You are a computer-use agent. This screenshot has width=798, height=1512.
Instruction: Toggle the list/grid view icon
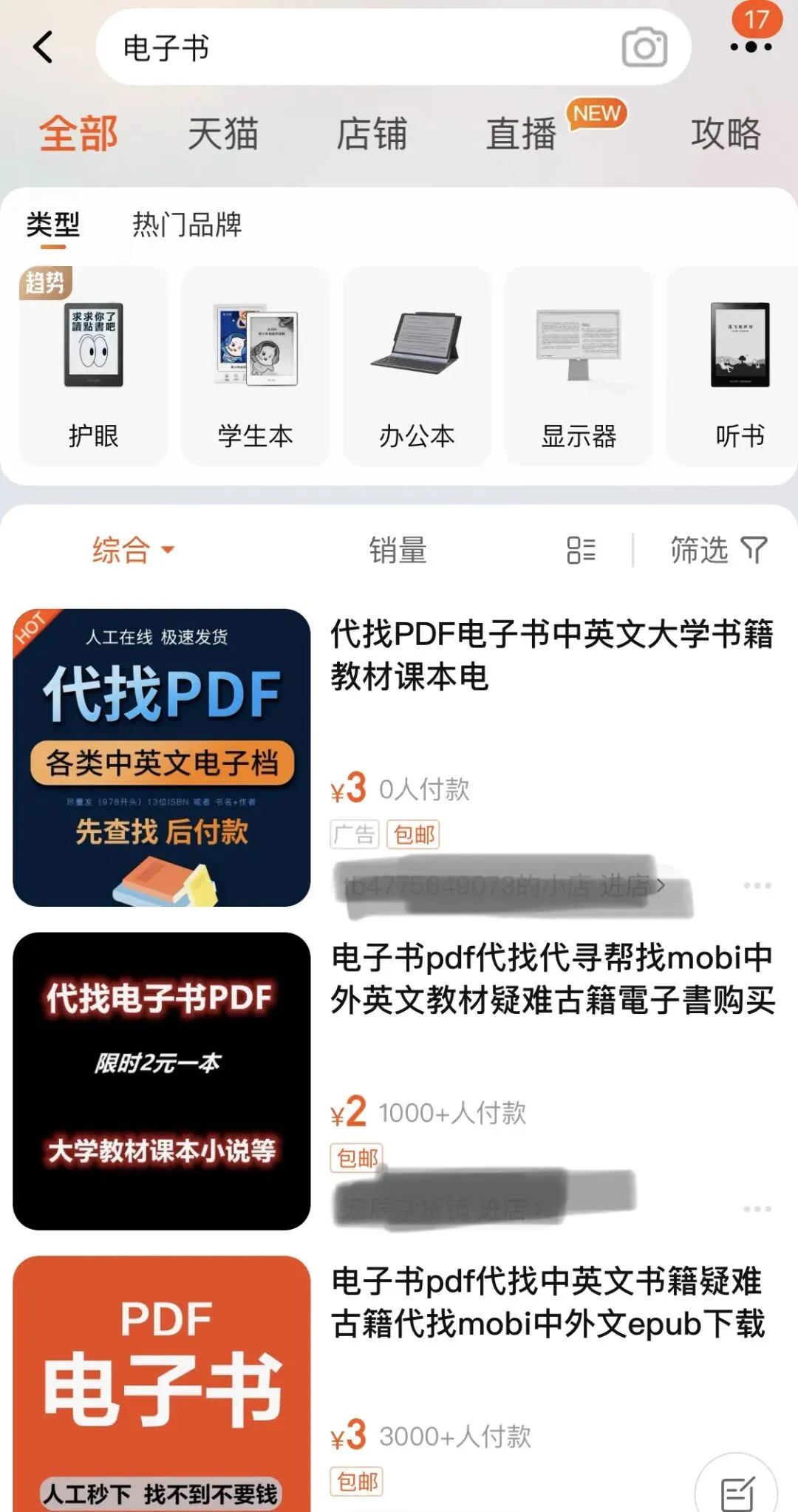coord(581,551)
